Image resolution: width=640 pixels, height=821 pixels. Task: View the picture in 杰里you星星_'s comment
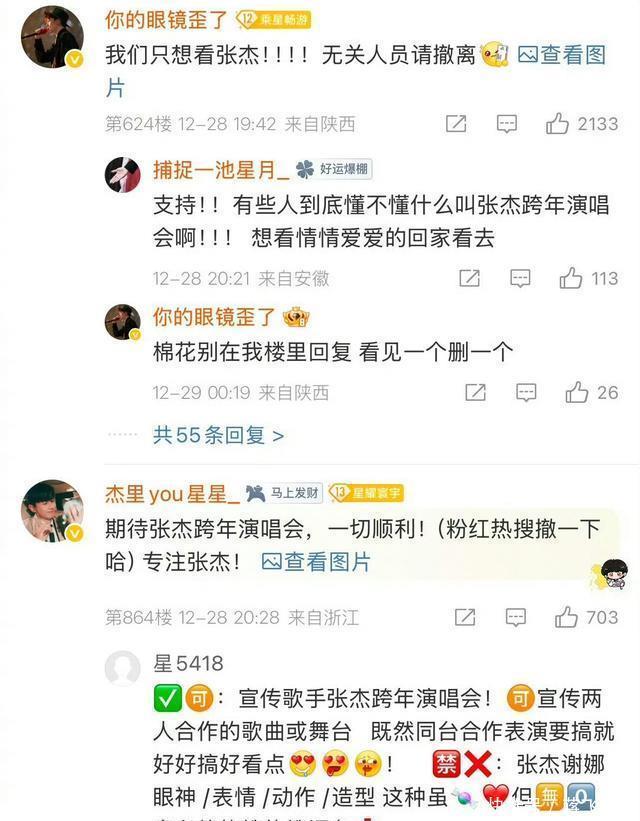(x=316, y=563)
